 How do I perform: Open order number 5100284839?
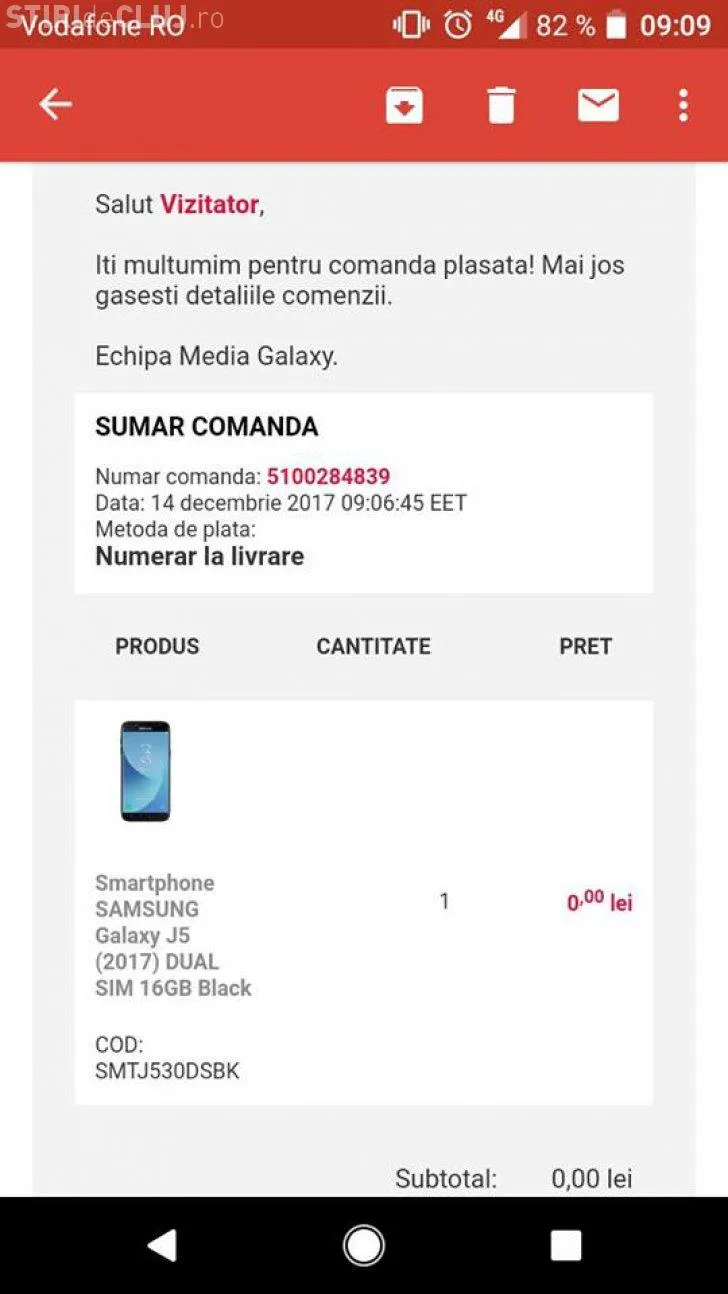[x=328, y=476]
